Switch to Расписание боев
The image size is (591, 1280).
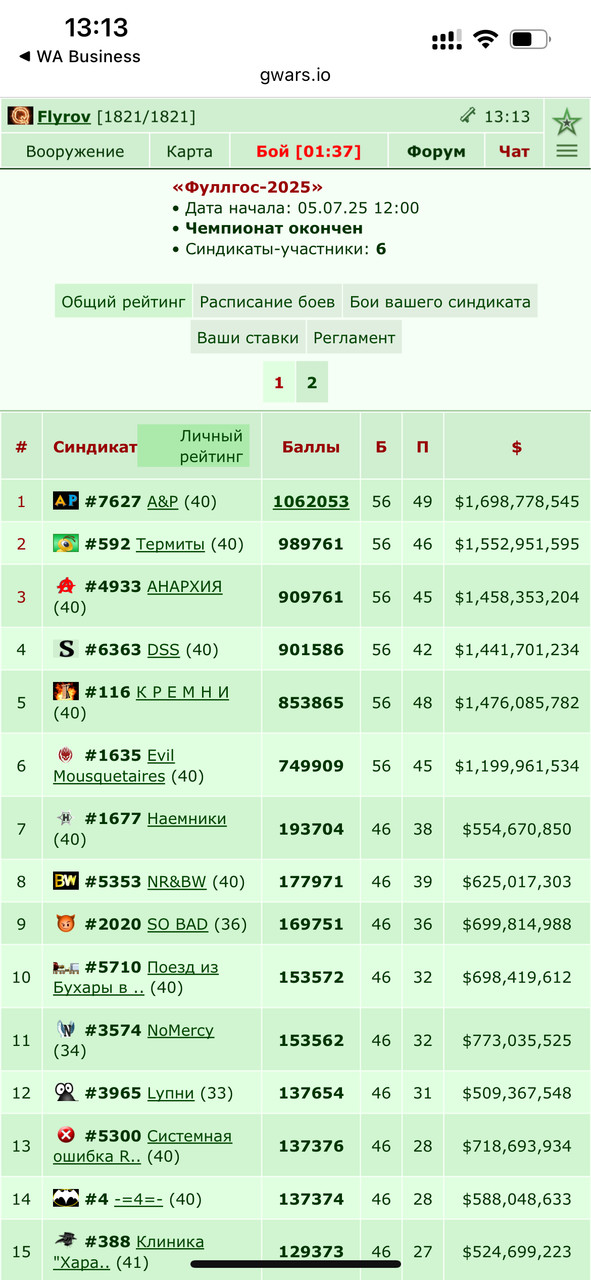pyautogui.click(x=267, y=302)
